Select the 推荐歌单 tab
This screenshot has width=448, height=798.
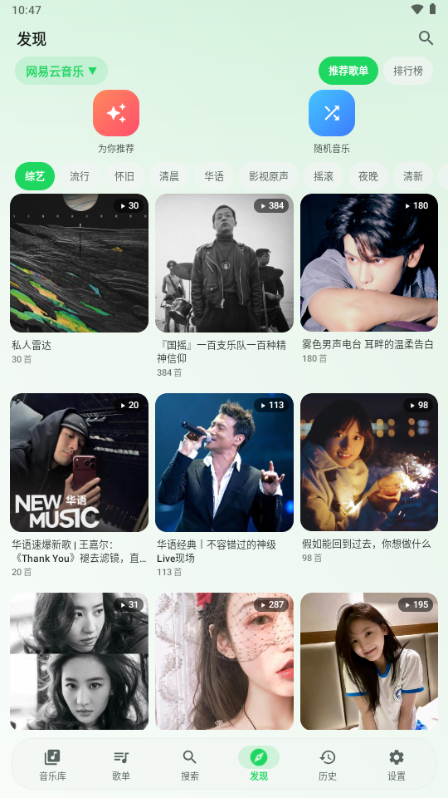(348, 71)
